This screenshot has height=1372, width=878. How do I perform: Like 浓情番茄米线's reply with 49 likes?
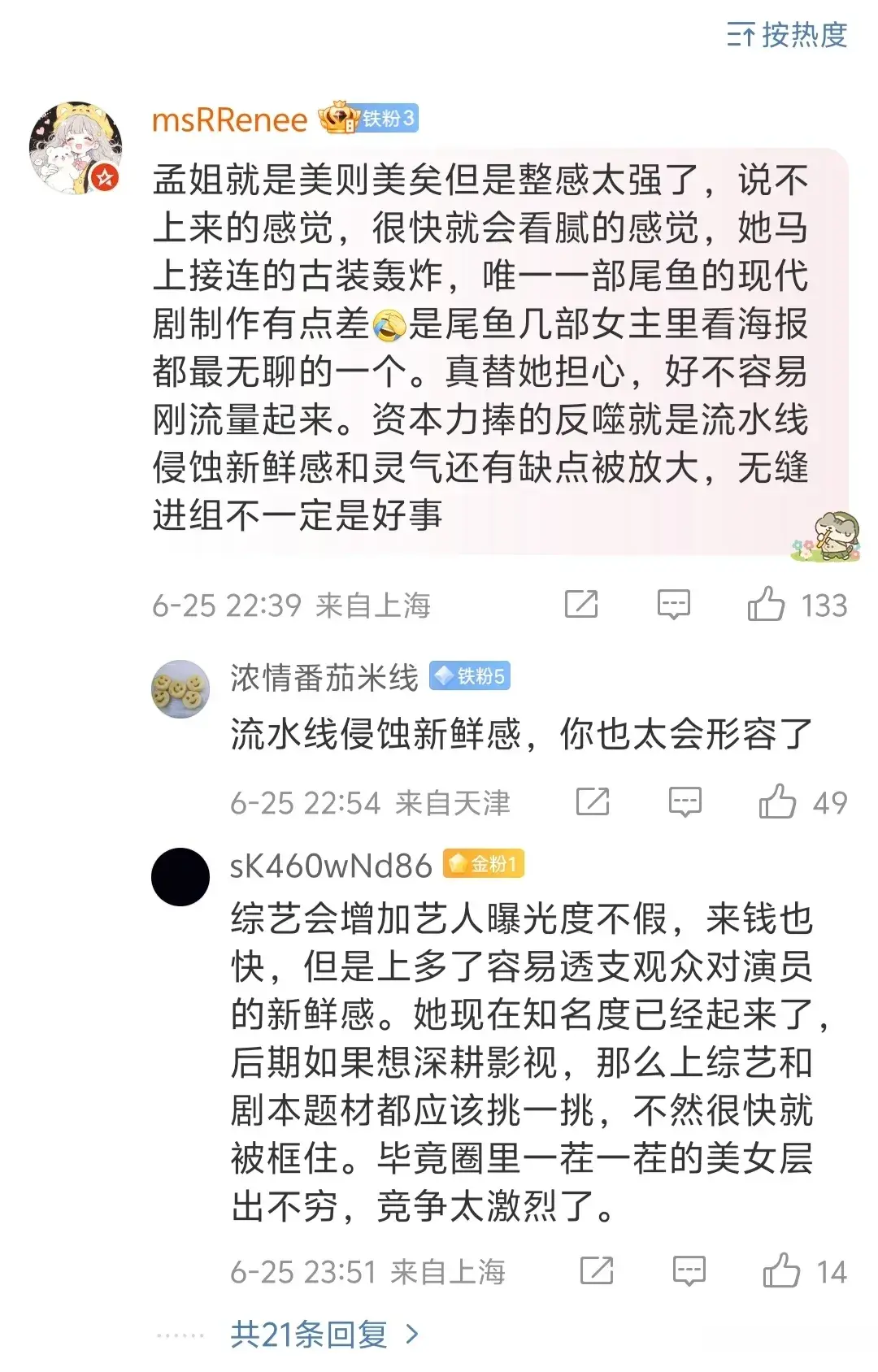[777, 801]
